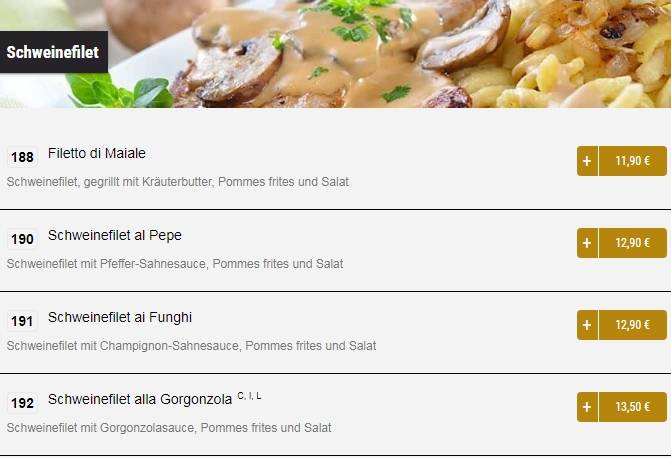Open Filetto di Maiale item details

pos(97,154)
